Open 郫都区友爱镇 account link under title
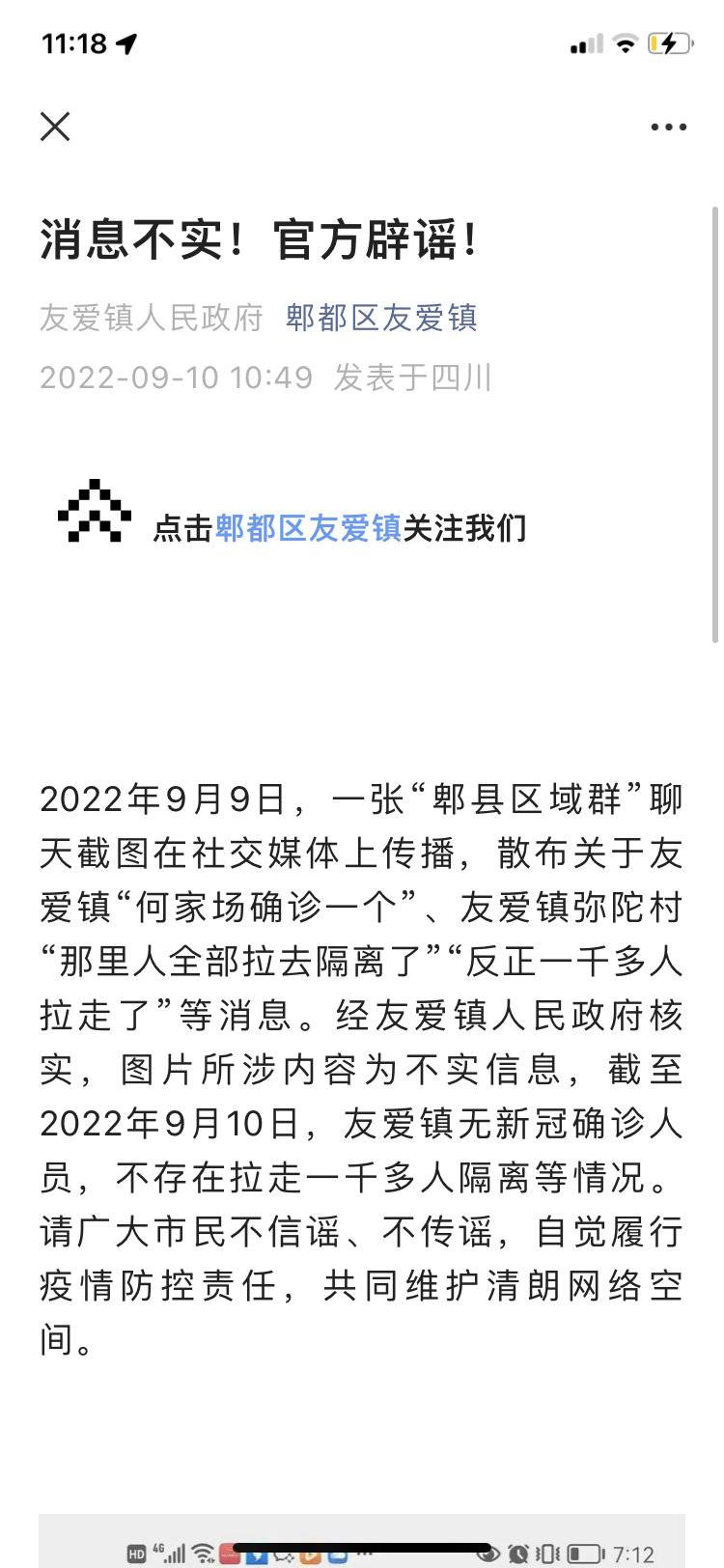Screen dimensions: 724x1568 tap(381, 318)
